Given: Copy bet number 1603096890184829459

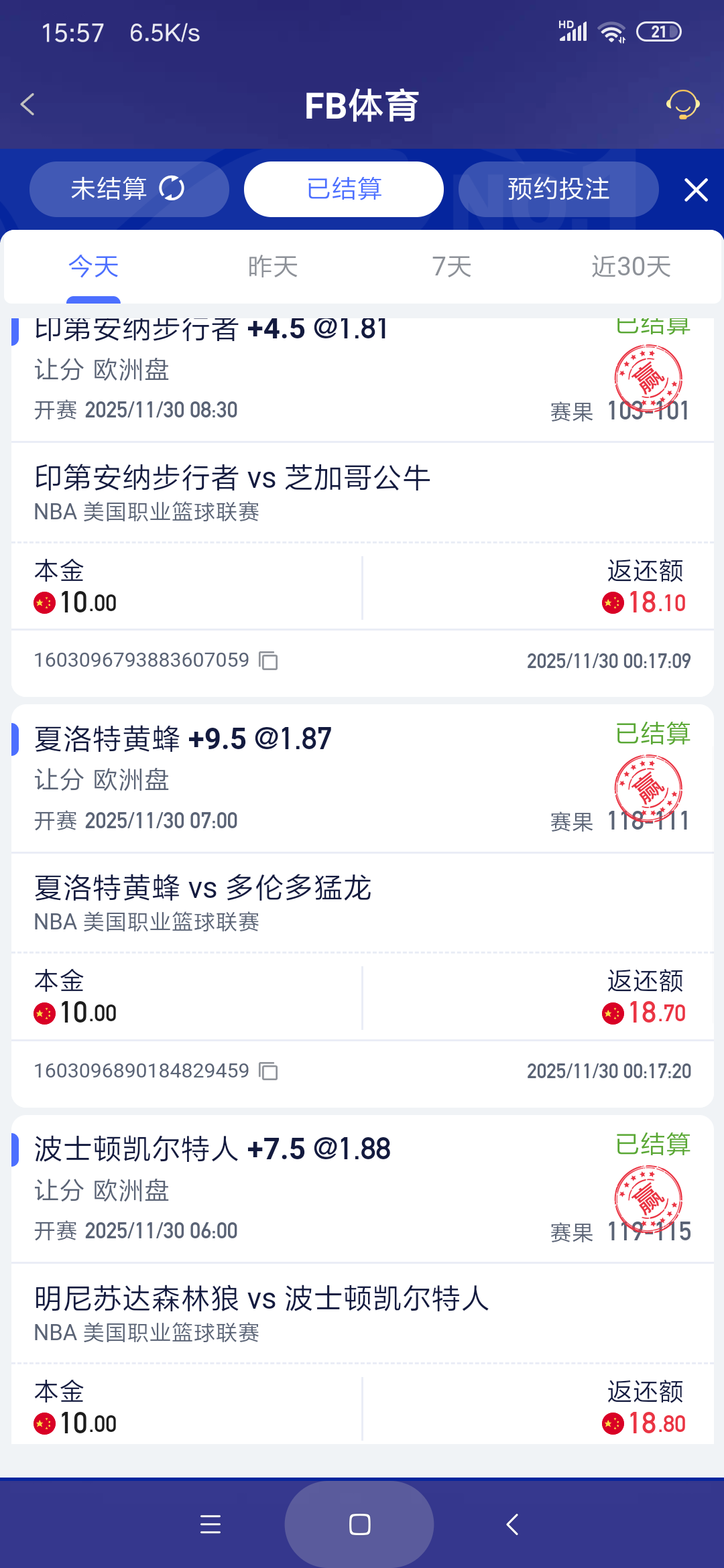Looking at the screenshot, I should tap(268, 1071).
